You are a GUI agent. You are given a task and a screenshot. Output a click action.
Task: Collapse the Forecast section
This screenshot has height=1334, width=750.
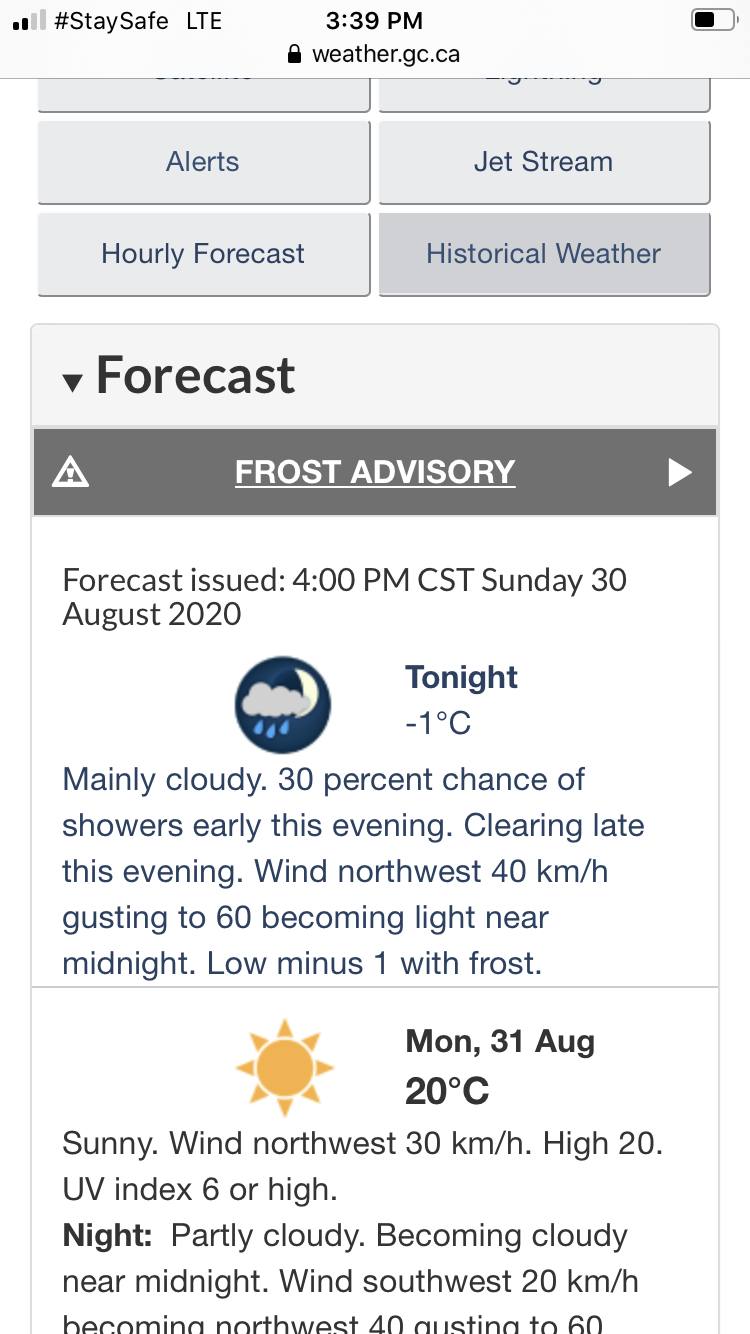tap(180, 376)
